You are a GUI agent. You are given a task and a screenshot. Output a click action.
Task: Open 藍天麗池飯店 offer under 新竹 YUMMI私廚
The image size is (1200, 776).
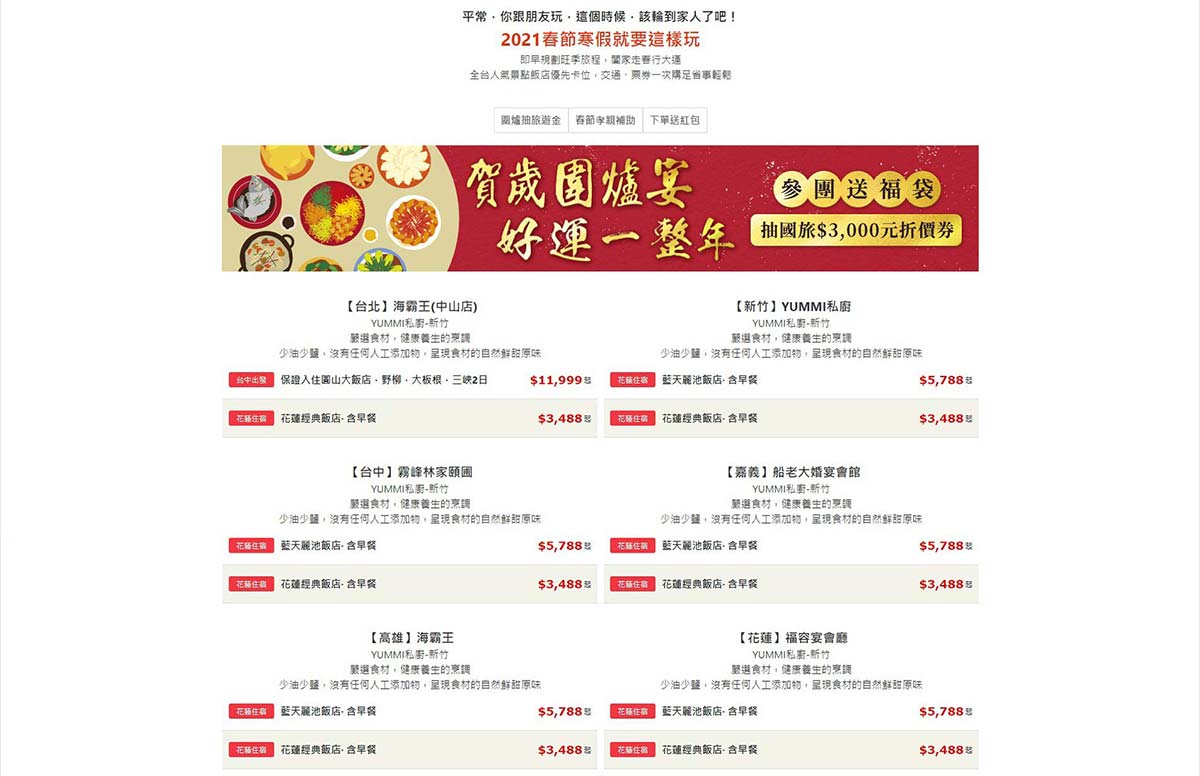[791, 380]
